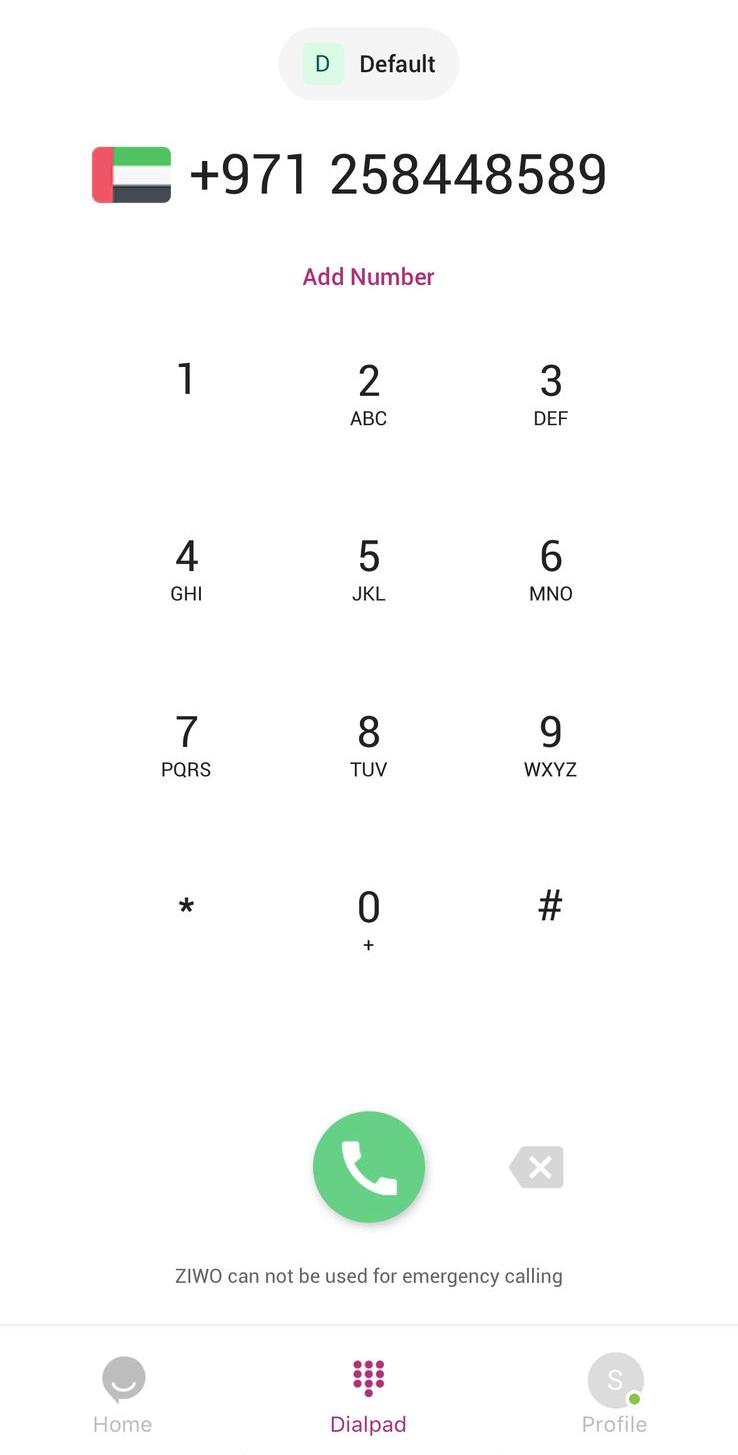Tap the 3 DEF key
Viewport: 738px width, 1455px height.
tap(551, 394)
